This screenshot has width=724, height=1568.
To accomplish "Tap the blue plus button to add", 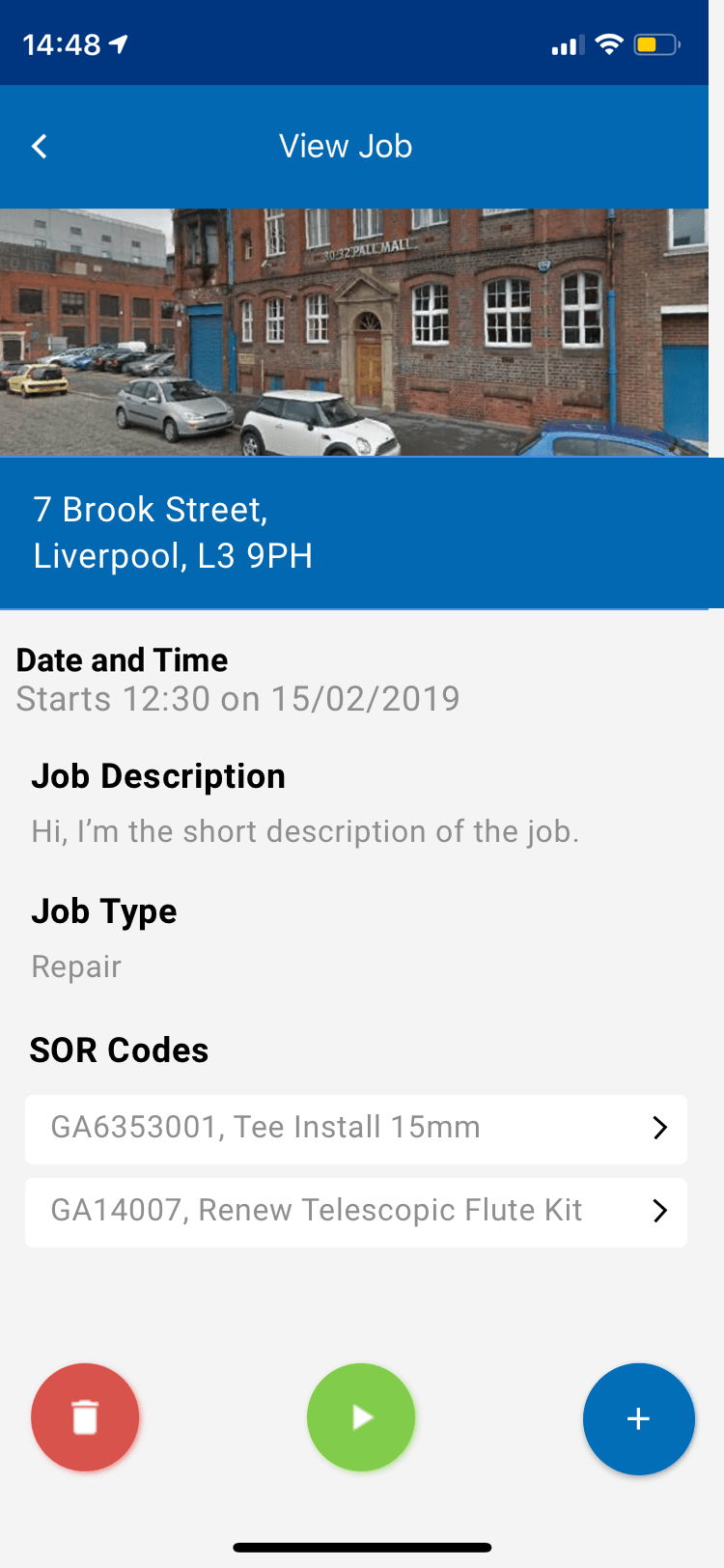I will pyautogui.click(x=638, y=1418).
